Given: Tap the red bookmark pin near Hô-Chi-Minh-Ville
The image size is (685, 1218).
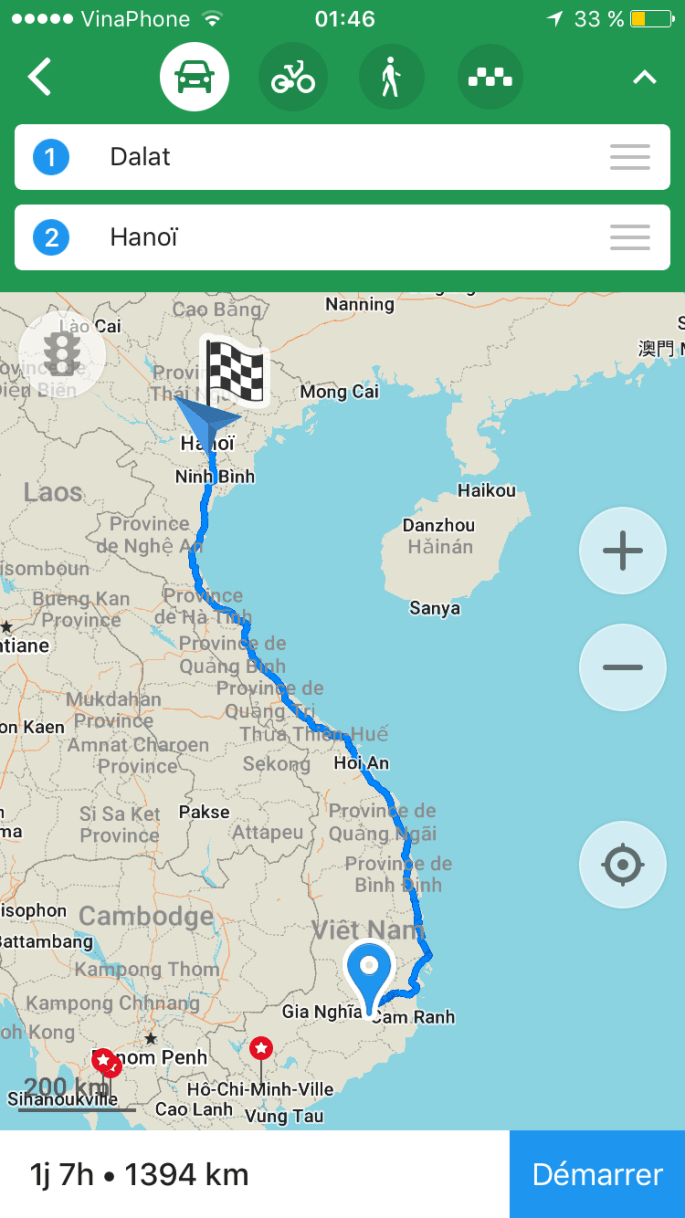Looking at the screenshot, I should (x=261, y=1049).
